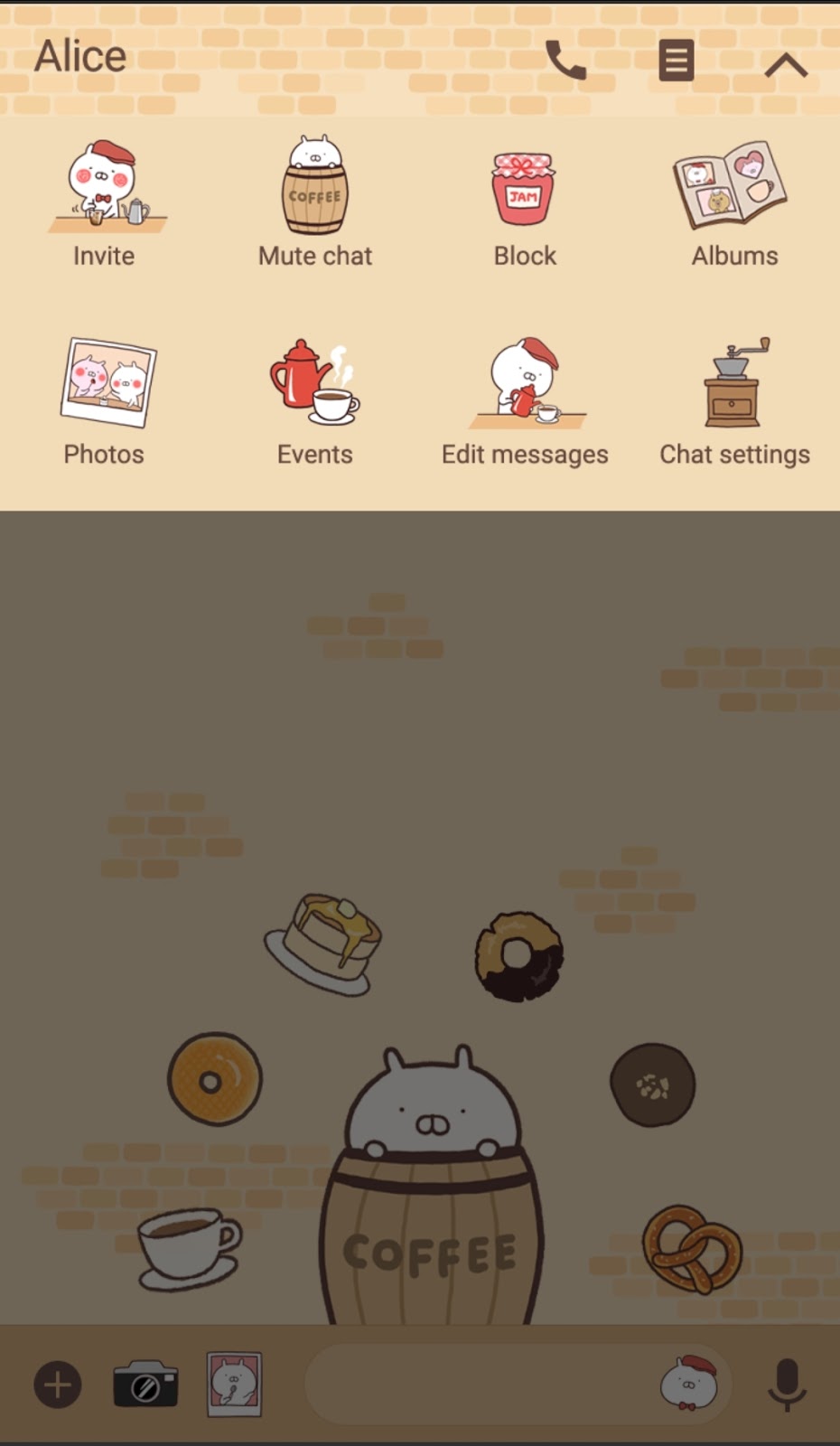This screenshot has height=1446, width=840.
Task: Open chat Albums
Action: pyautogui.click(x=733, y=204)
